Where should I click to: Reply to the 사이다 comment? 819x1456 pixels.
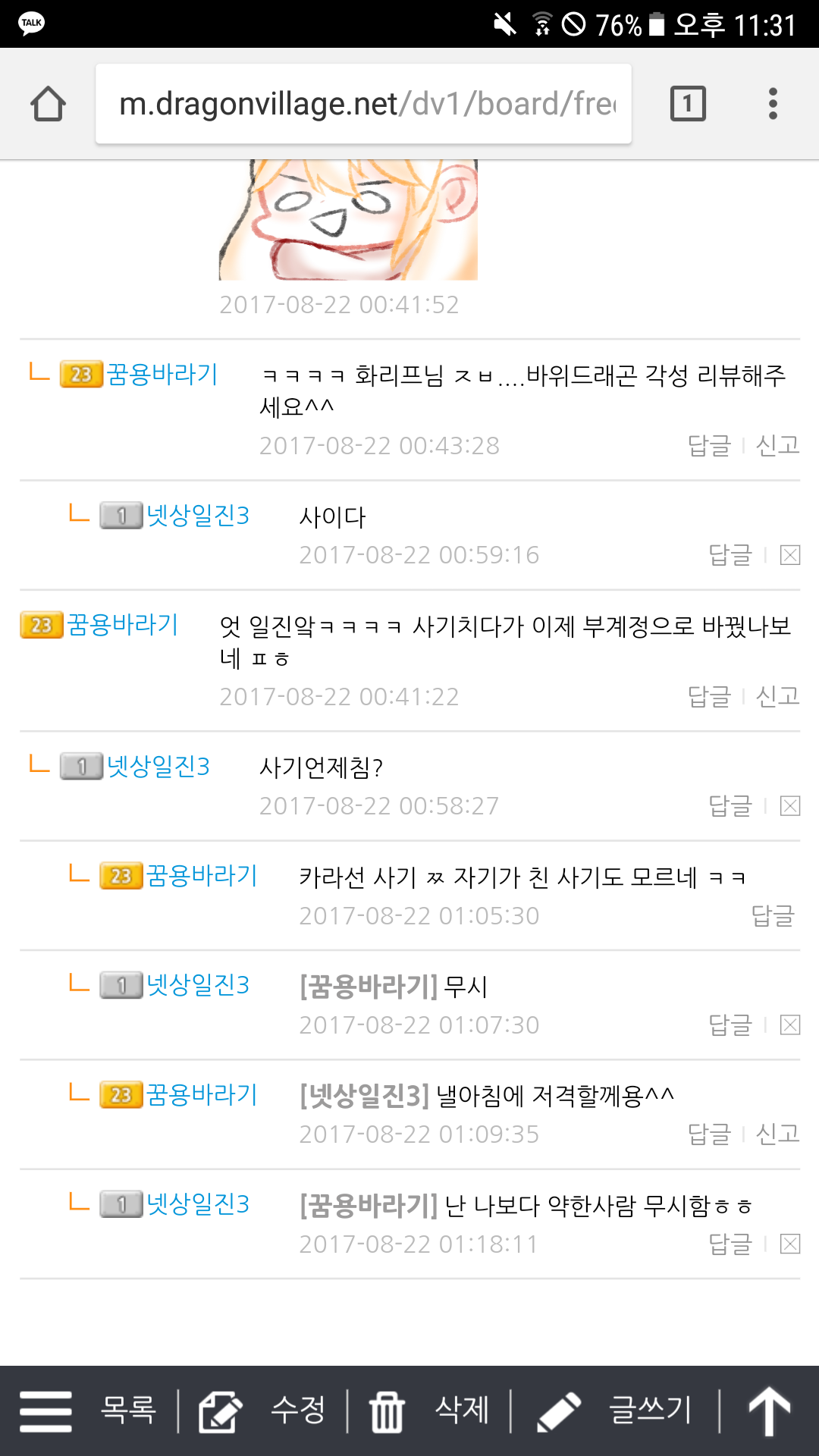730,555
